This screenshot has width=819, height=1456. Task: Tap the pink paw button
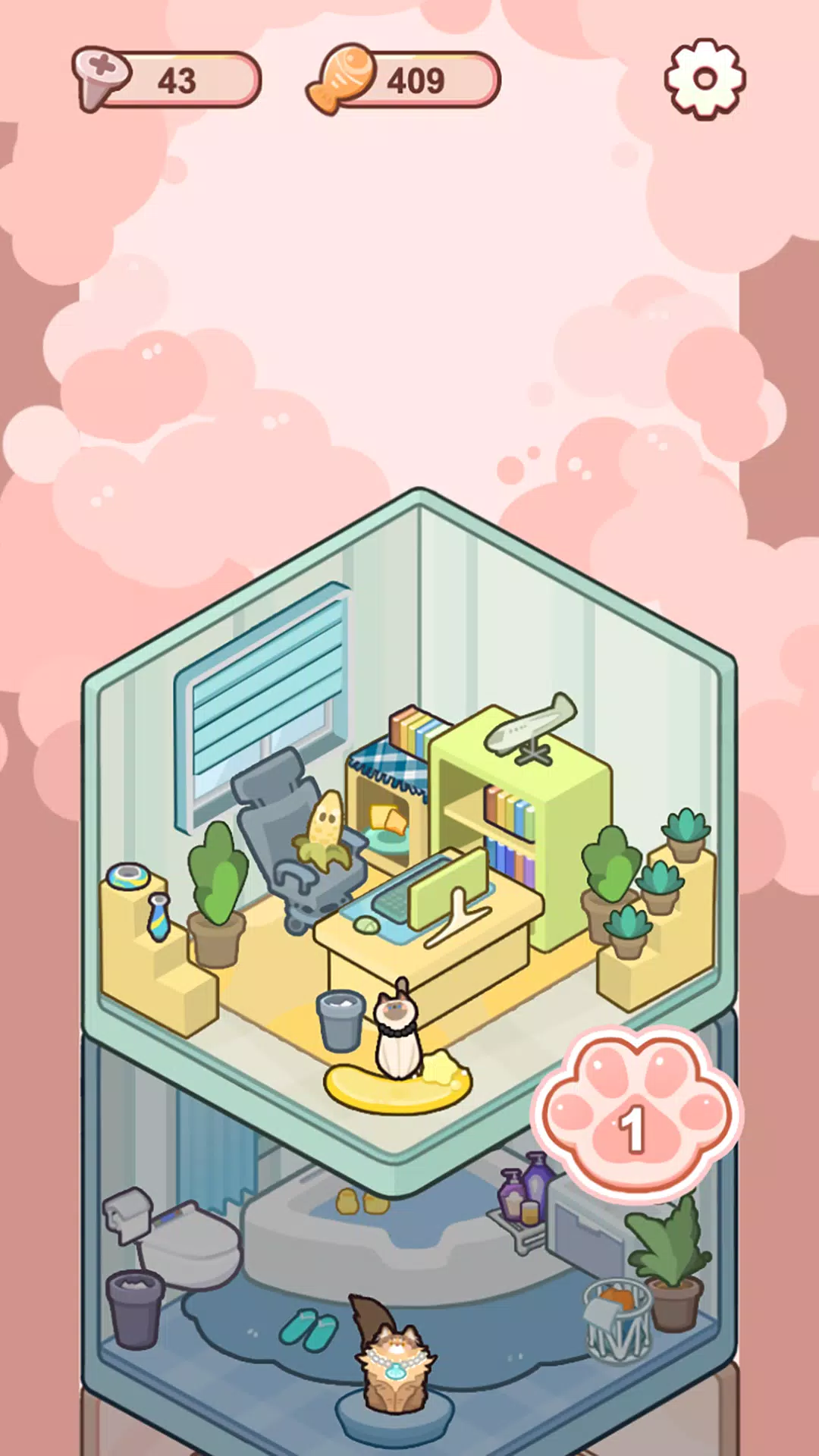pyautogui.click(x=637, y=1112)
